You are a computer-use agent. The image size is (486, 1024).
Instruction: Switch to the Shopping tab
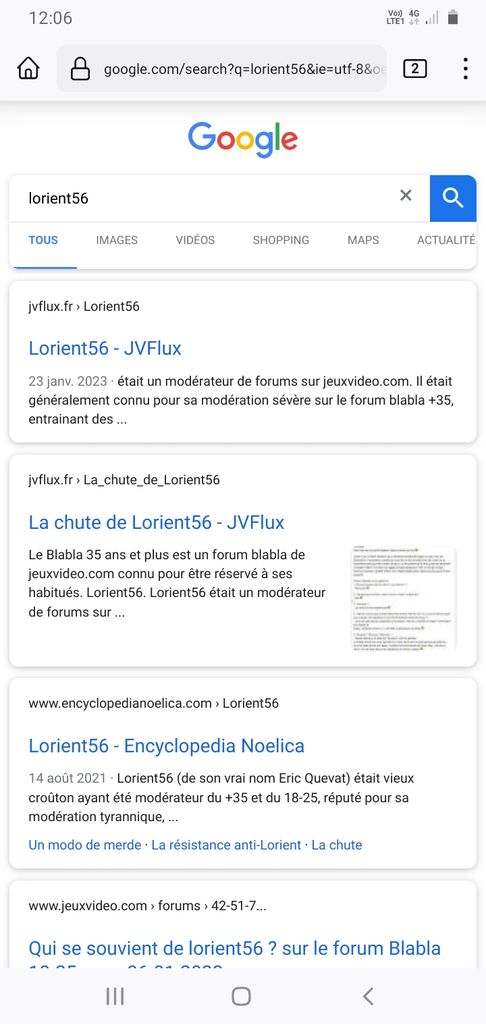click(x=281, y=240)
